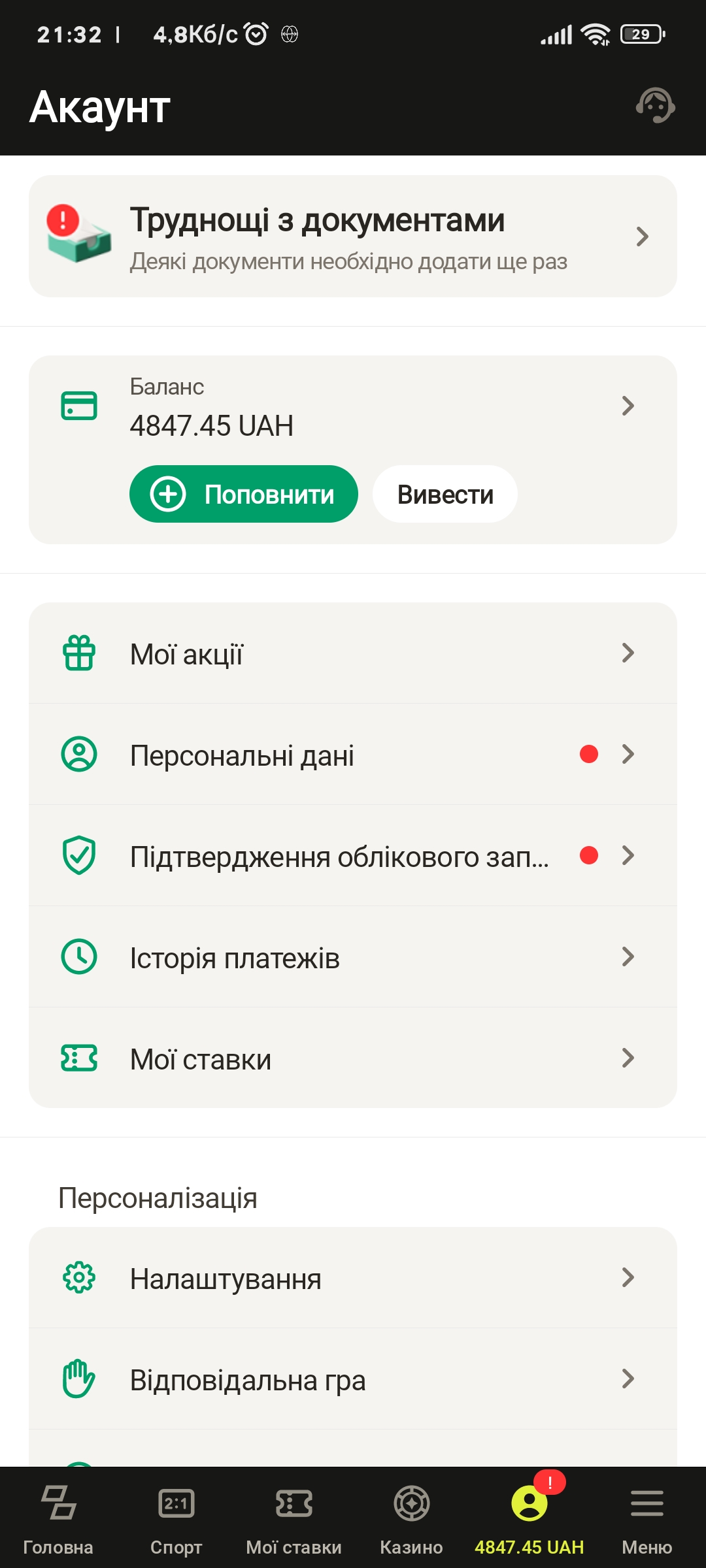This screenshot has width=706, height=1568.
Task: Open the Труднощі з документами notice
Action: (x=353, y=237)
